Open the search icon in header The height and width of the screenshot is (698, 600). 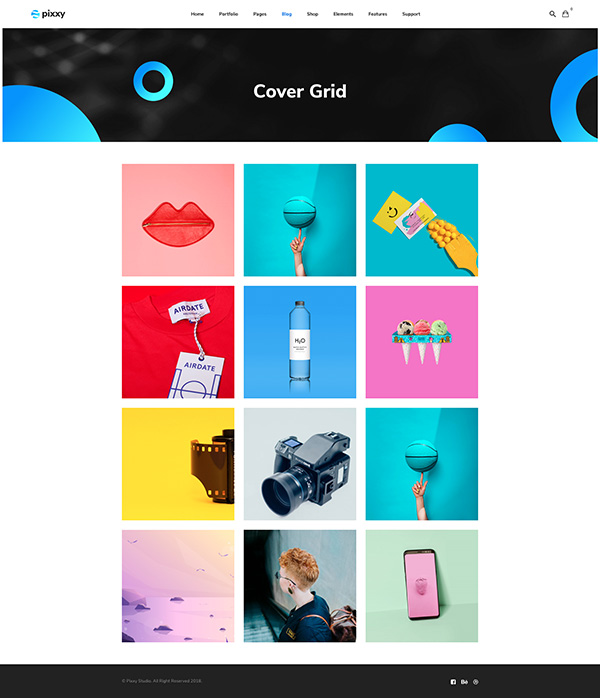click(553, 14)
